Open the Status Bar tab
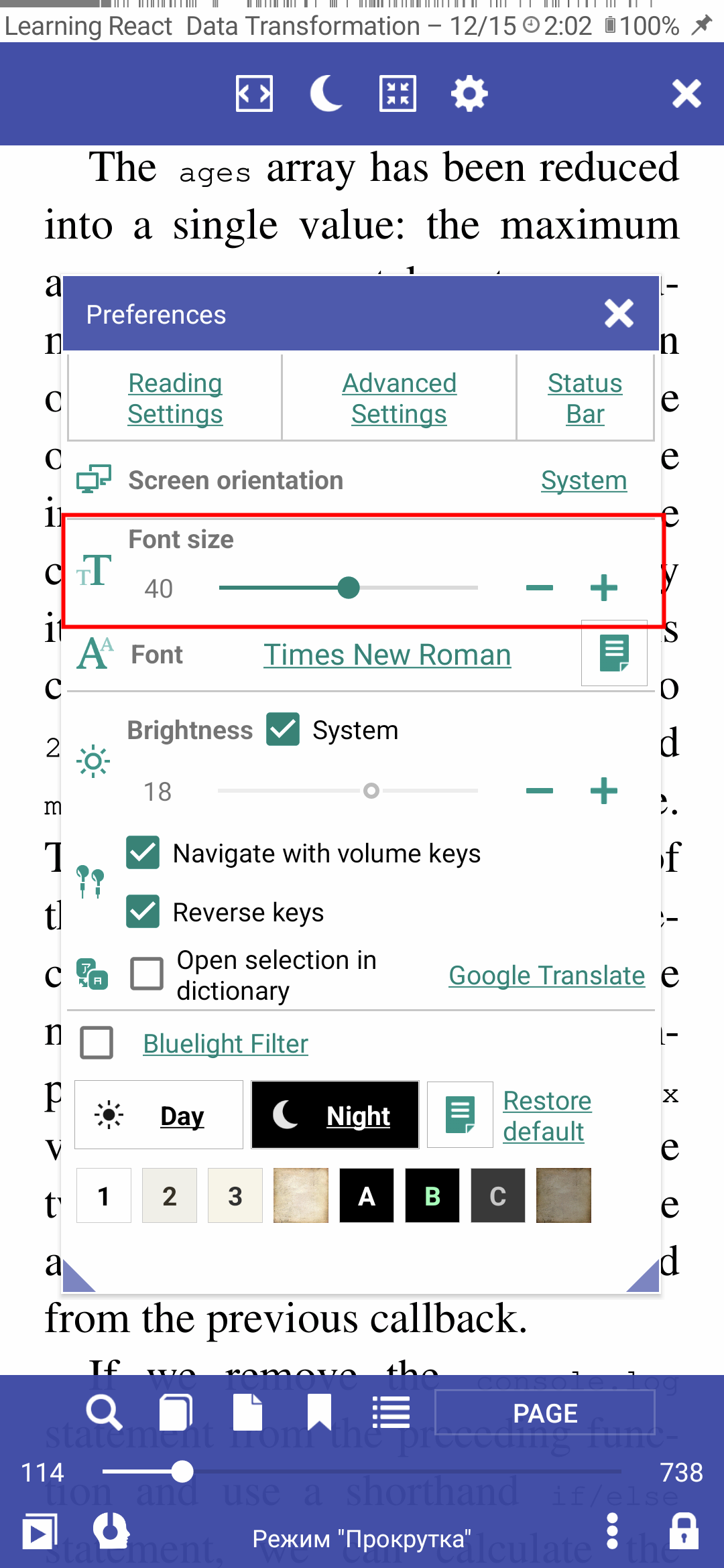This screenshot has height=1568, width=724. tap(585, 398)
